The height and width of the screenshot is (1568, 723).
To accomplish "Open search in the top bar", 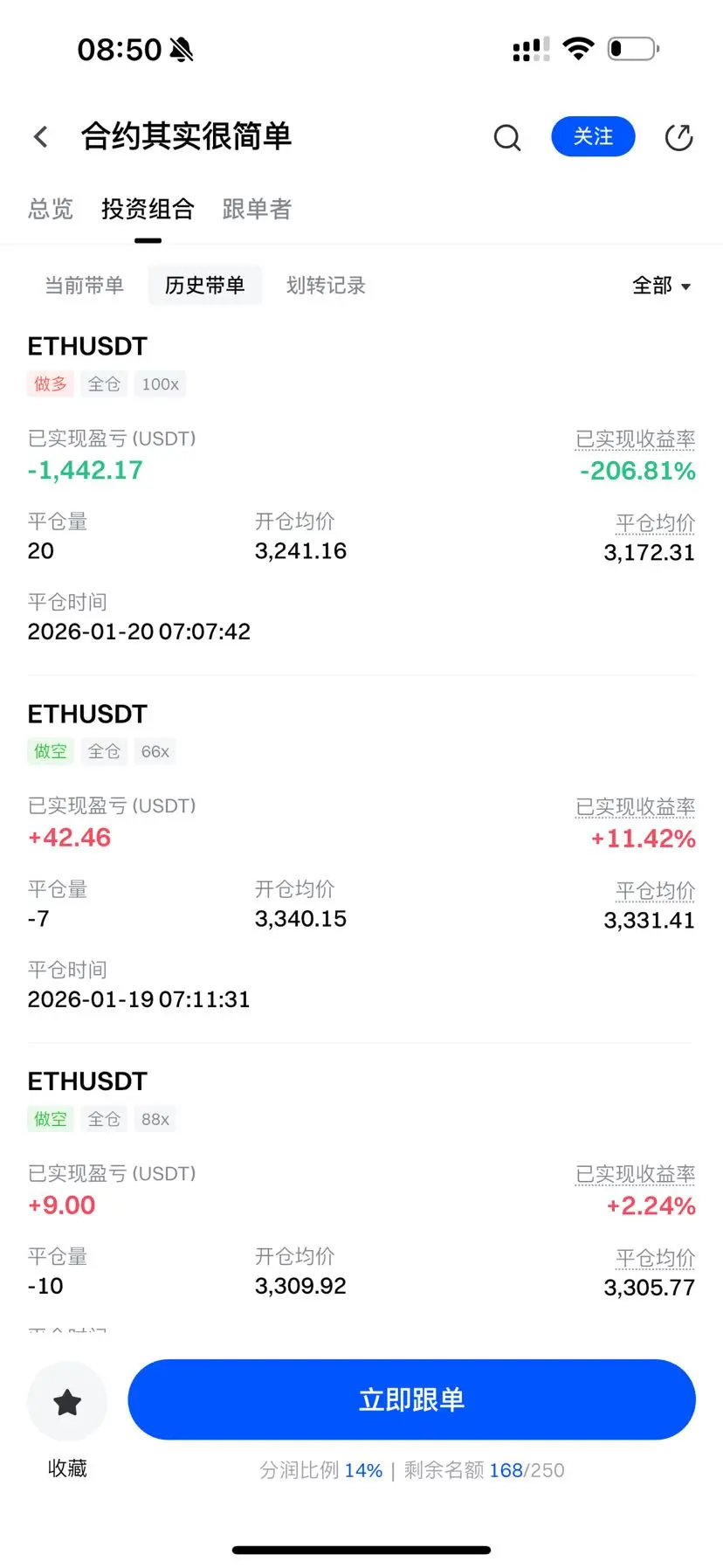I will (506, 137).
